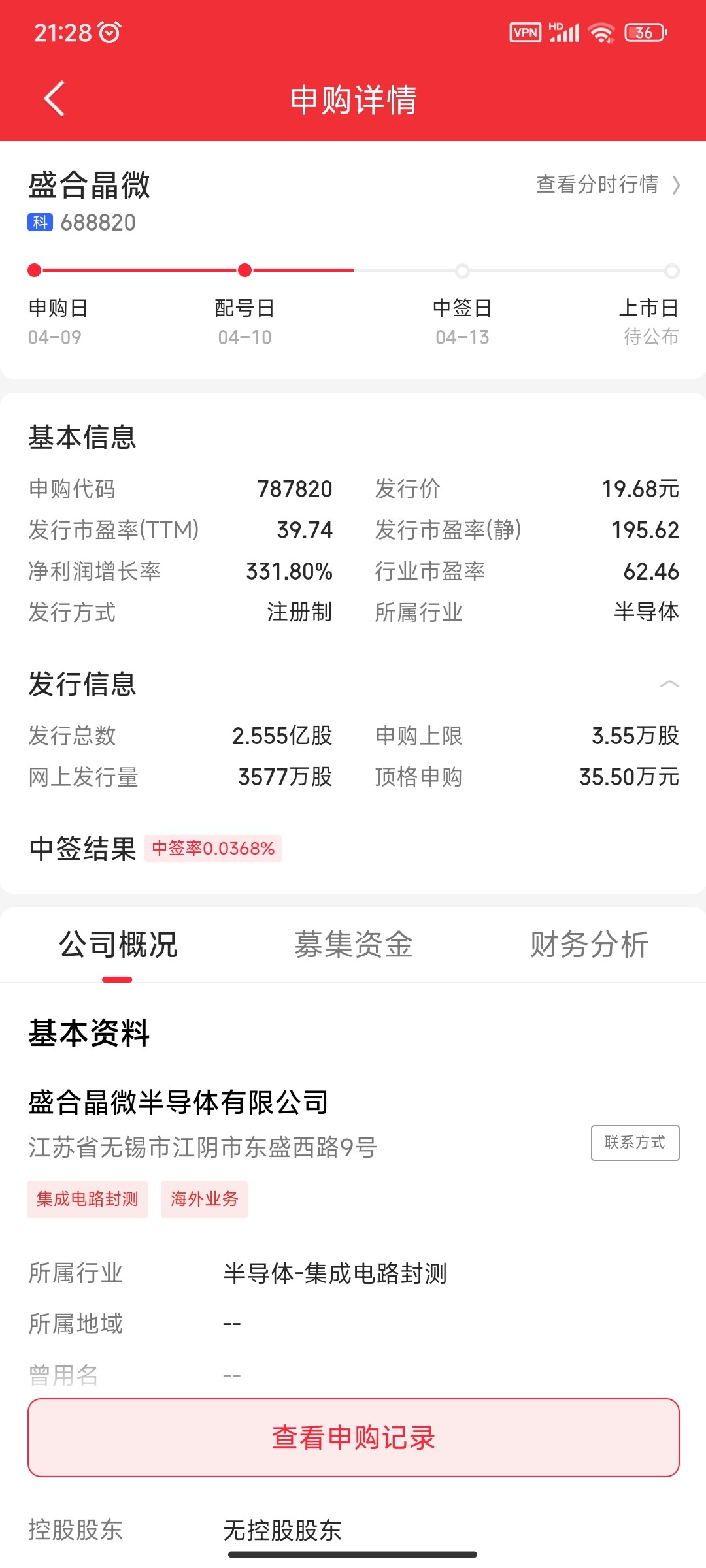Switch to the 募集资金 tab
Image resolution: width=706 pixels, height=1568 pixels.
(353, 944)
